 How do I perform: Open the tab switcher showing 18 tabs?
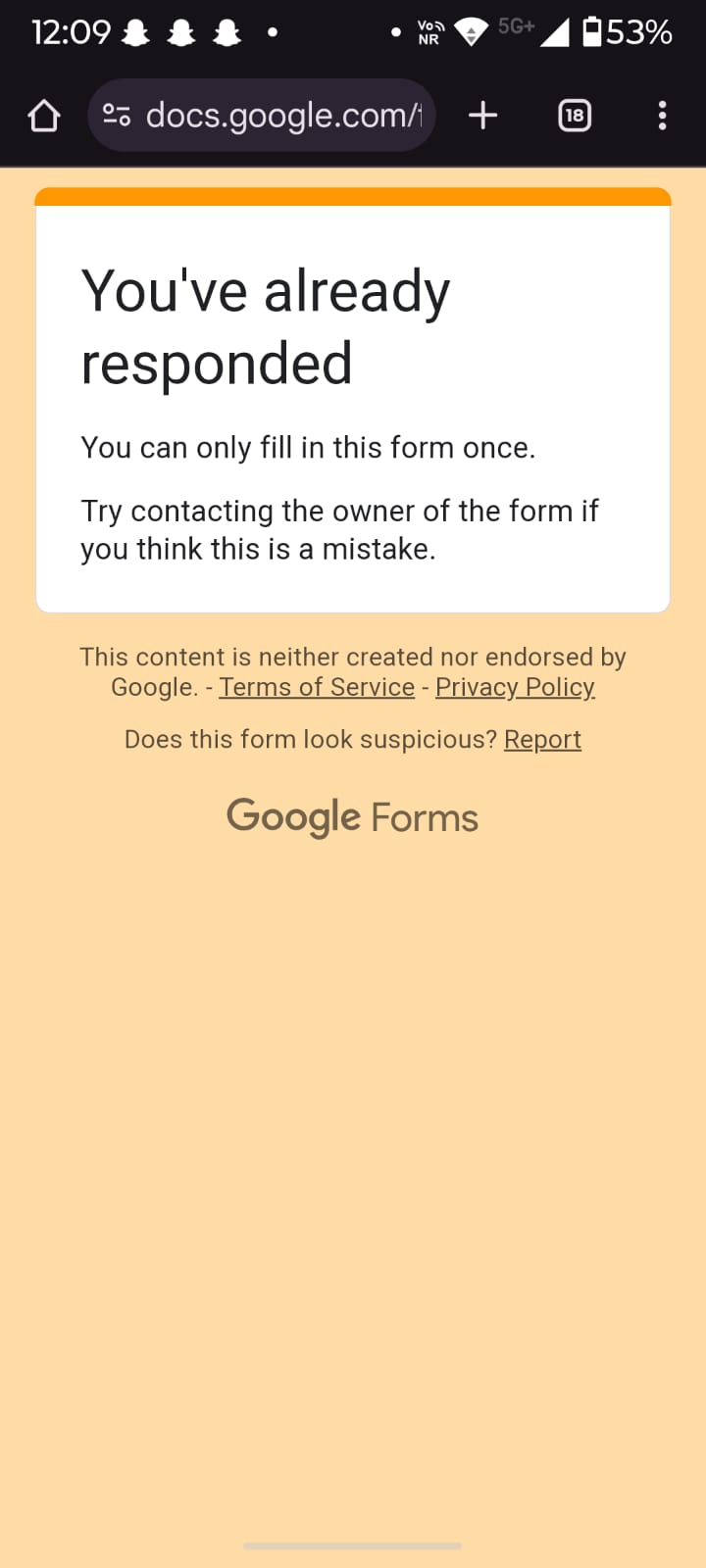tap(575, 116)
